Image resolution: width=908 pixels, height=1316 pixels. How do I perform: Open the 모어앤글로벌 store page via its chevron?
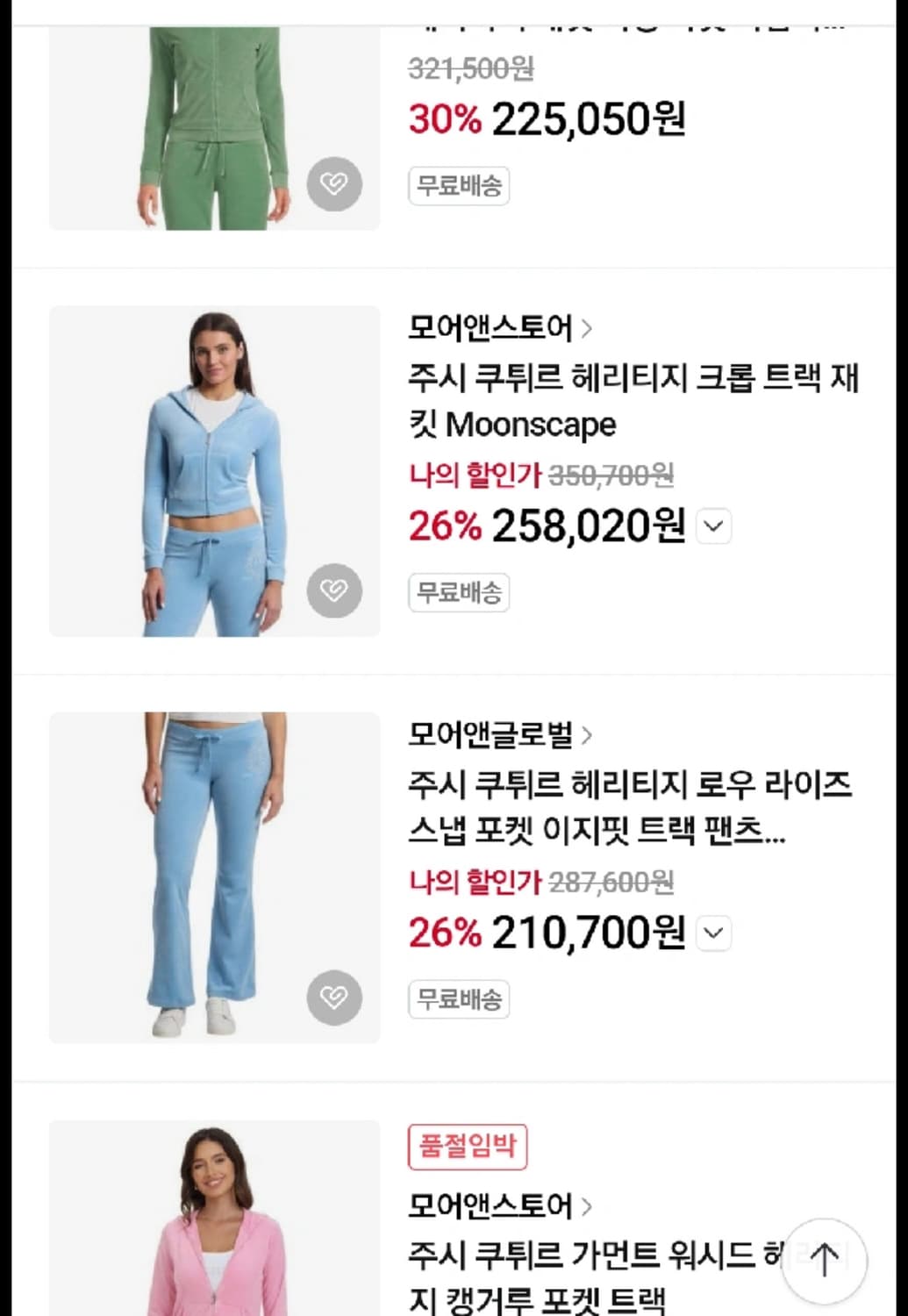click(591, 735)
